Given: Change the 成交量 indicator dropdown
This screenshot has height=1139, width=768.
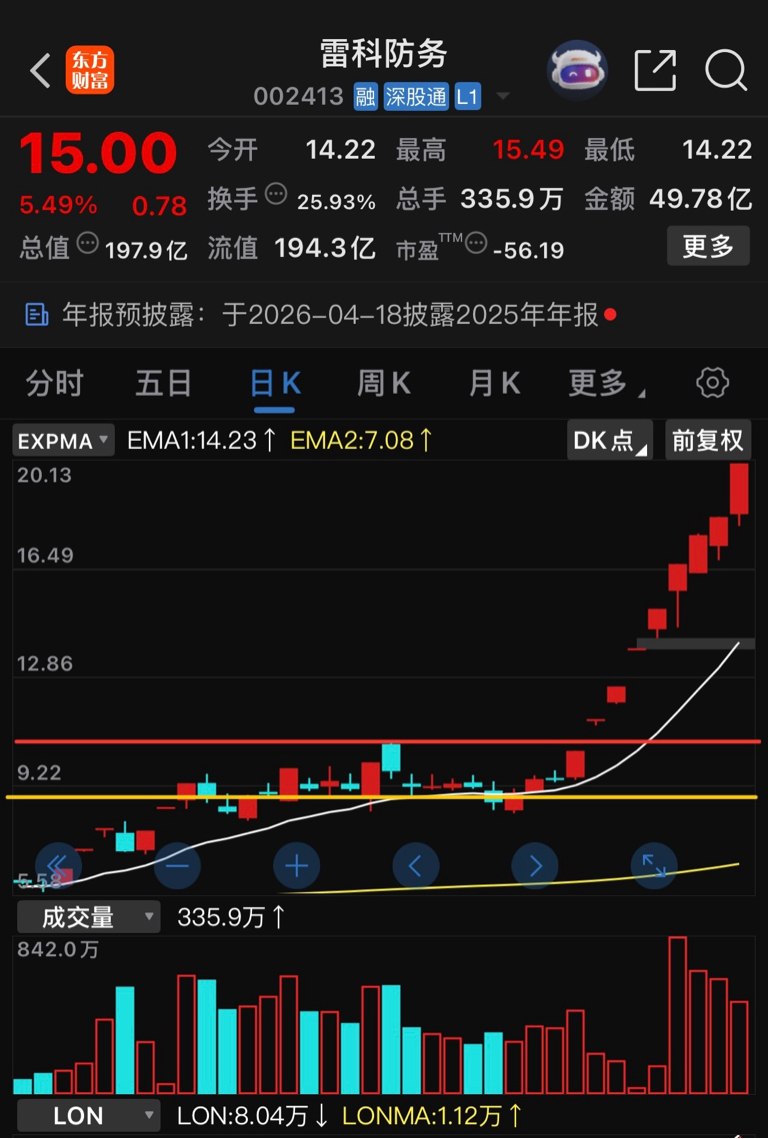Looking at the screenshot, I should [88, 916].
